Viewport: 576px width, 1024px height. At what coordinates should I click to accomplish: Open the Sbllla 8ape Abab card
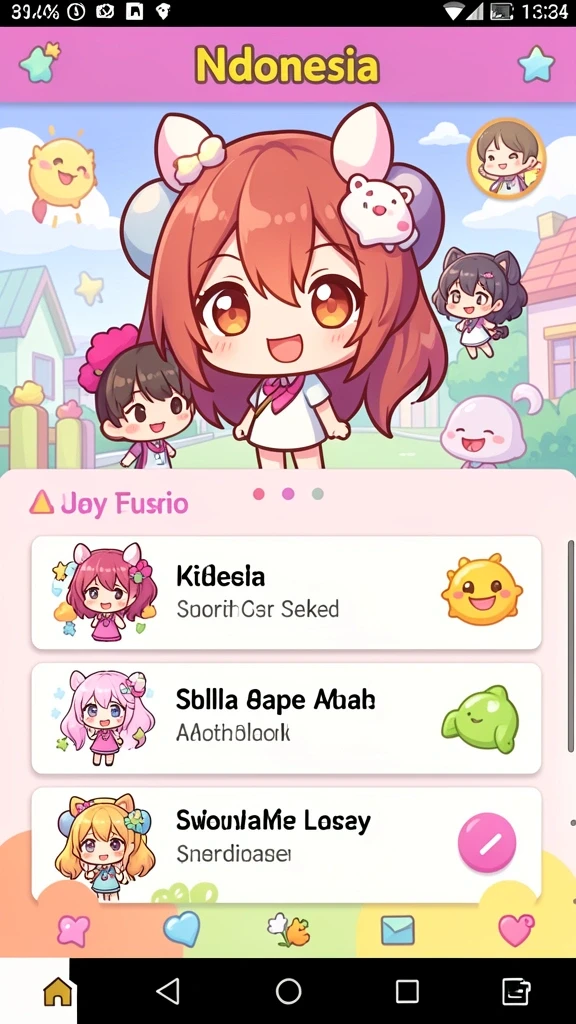coord(286,718)
